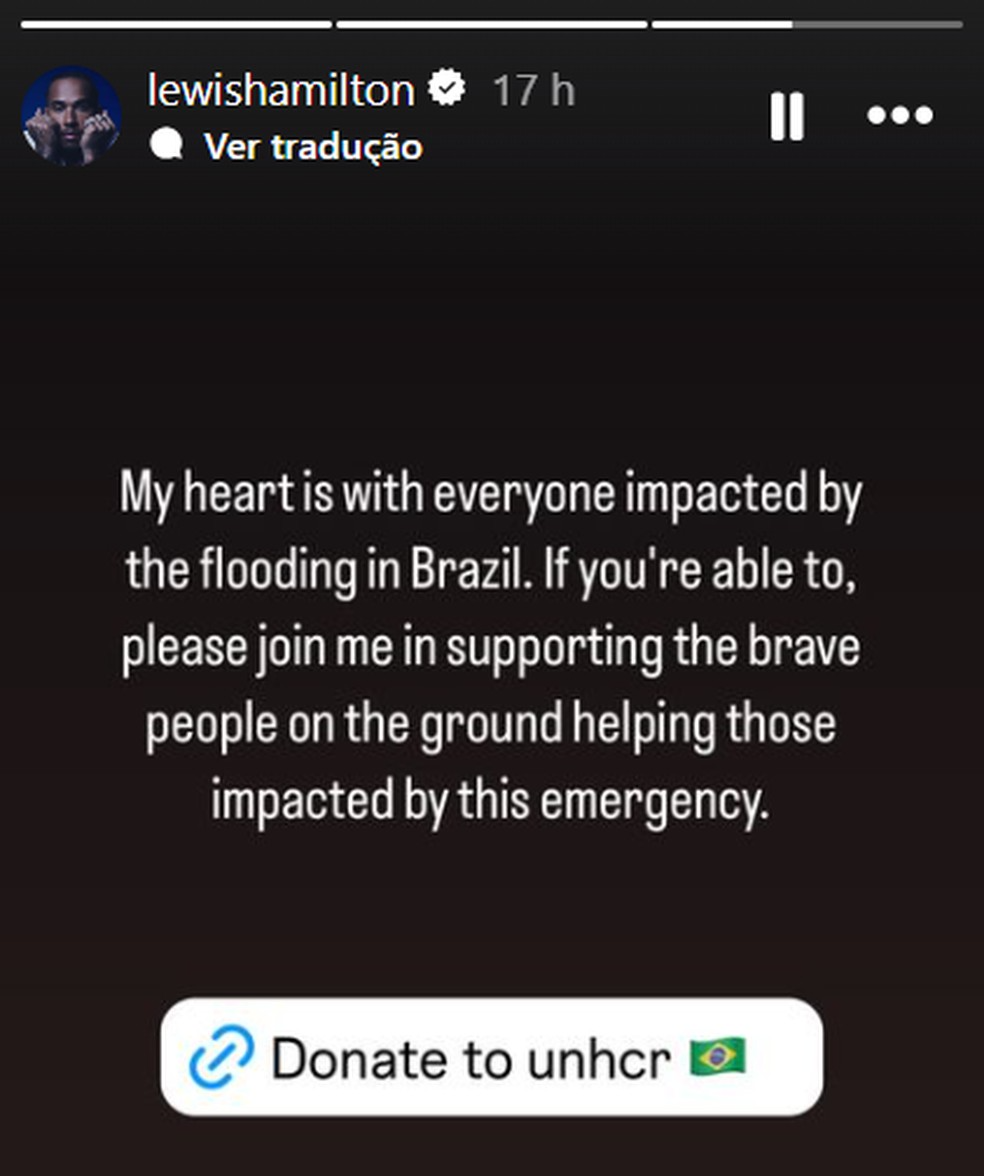Open lewishamilton's profile picture
This screenshot has height=1176, width=984.
tap(71, 116)
